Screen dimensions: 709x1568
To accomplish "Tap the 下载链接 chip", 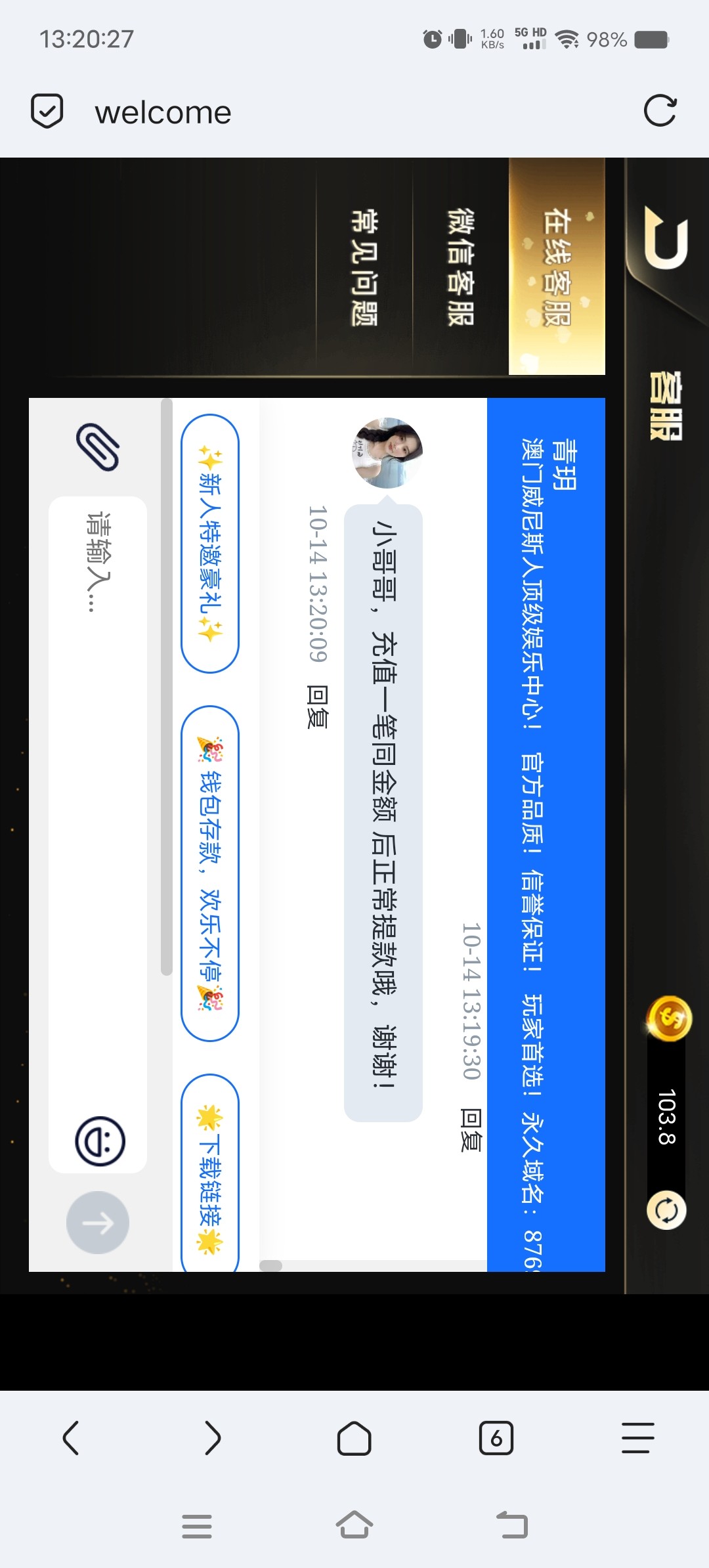I will 210,1175.
